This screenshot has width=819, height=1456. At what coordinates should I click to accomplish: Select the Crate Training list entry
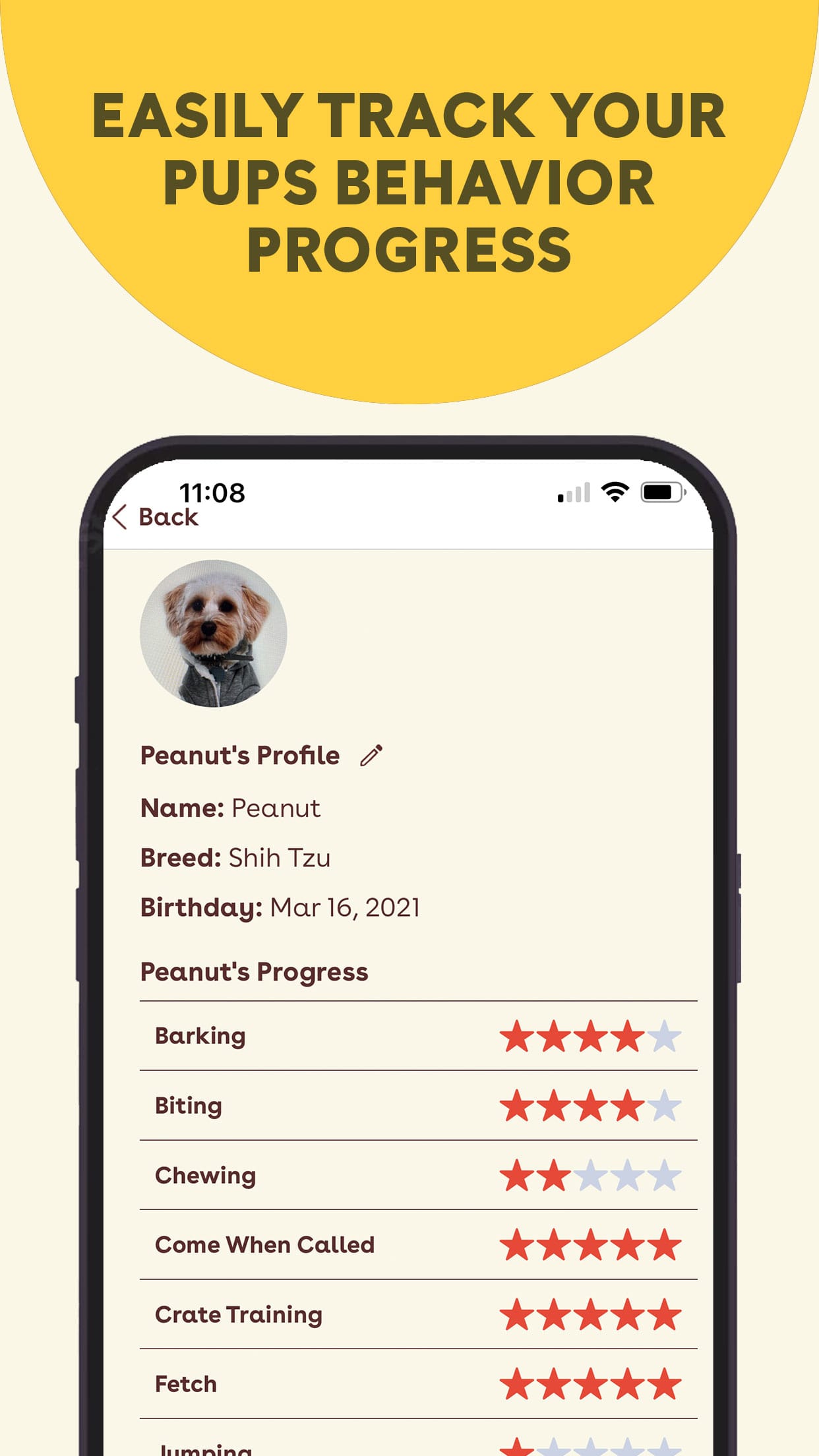238,1314
